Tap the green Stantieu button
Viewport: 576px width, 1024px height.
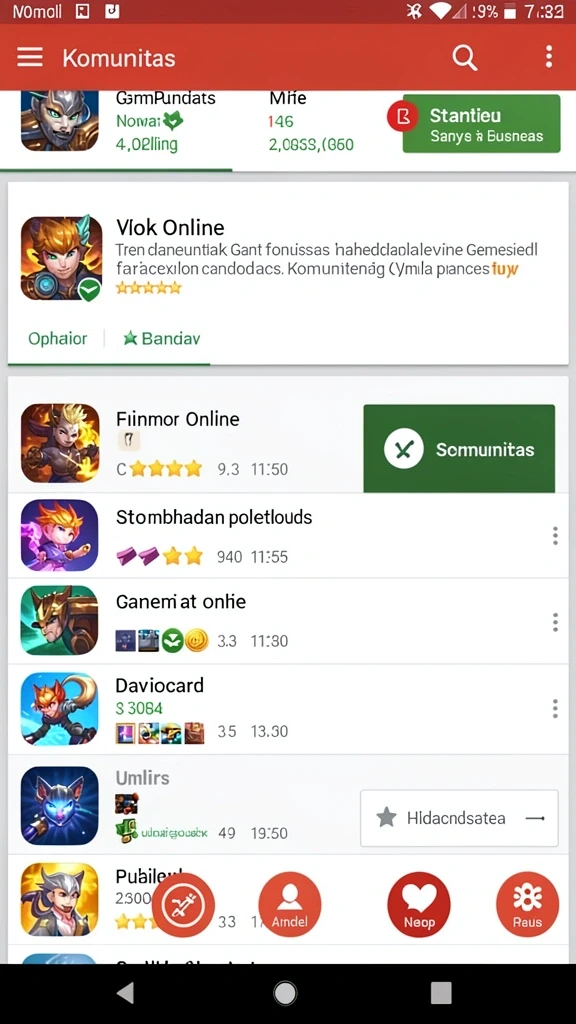(x=481, y=124)
